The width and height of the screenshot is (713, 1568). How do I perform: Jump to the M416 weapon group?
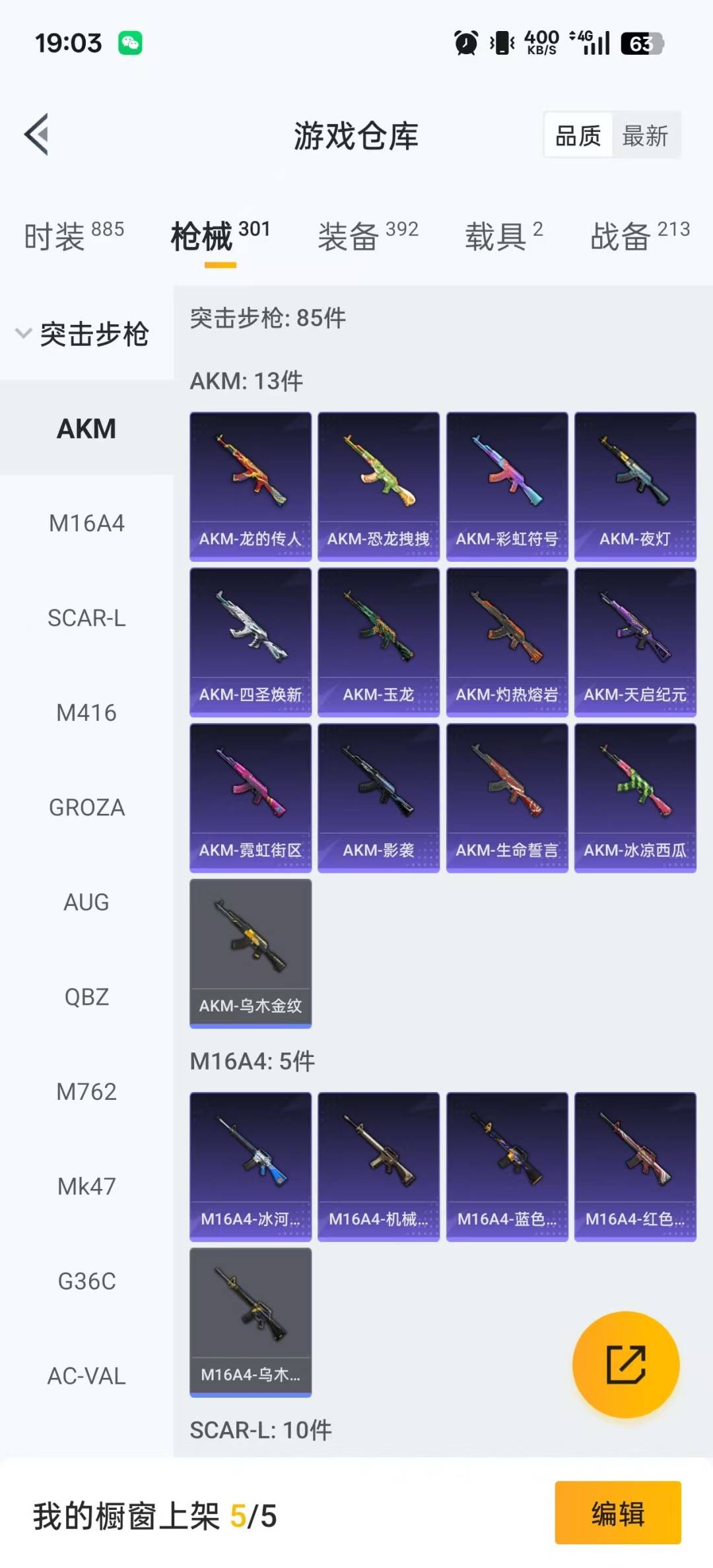click(x=86, y=713)
